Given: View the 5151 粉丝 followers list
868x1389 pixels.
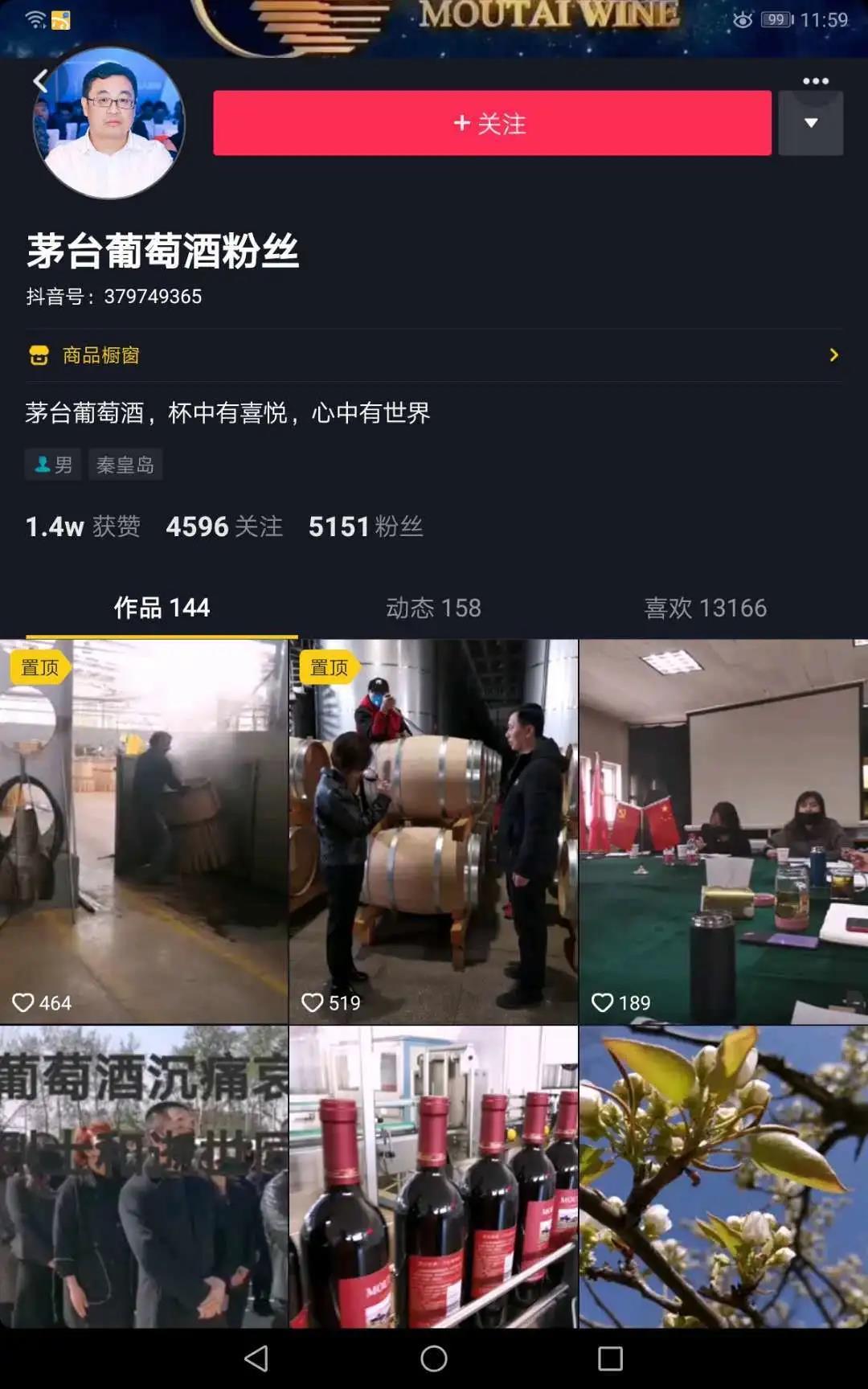Looking at the screenshot, I should coord(366,527).
